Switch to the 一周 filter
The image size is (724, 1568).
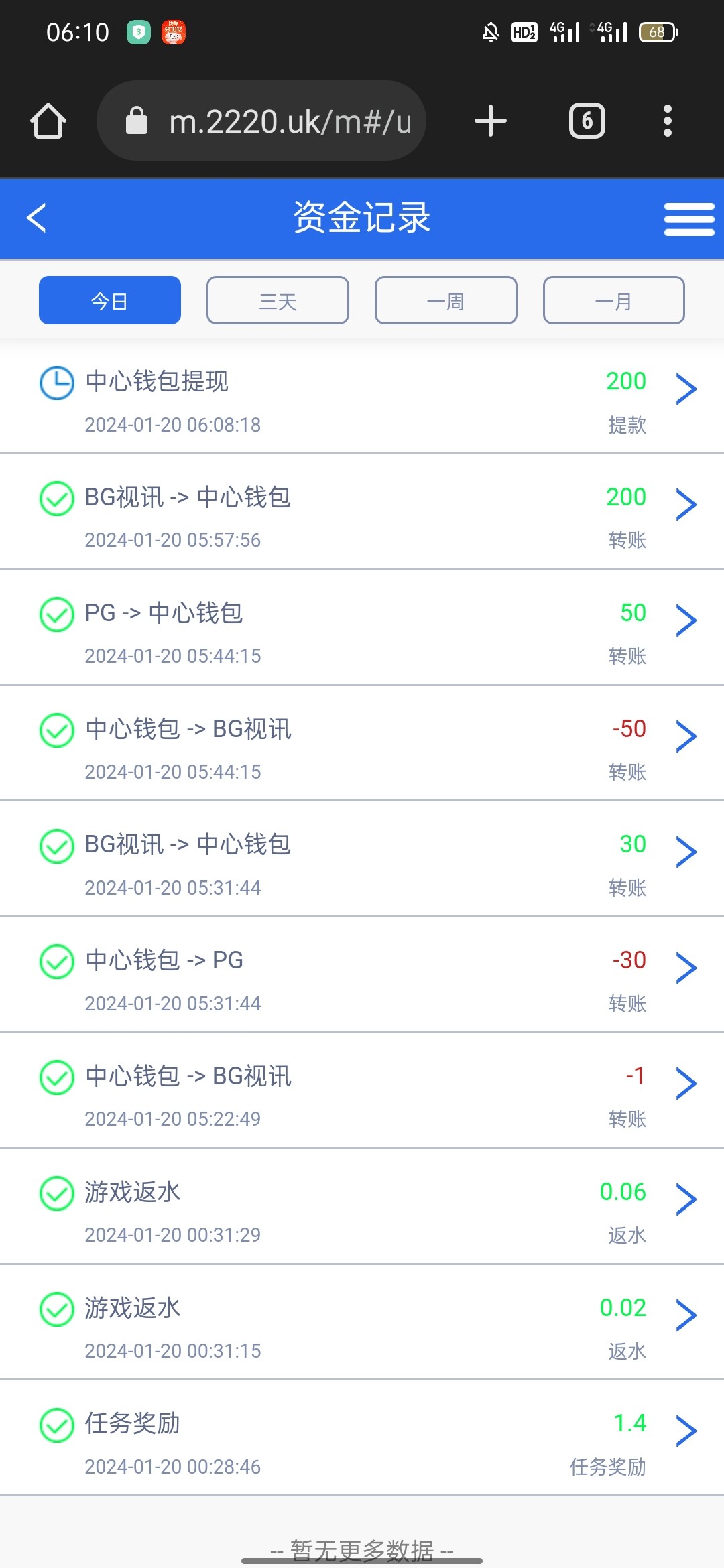pos(446,300)
